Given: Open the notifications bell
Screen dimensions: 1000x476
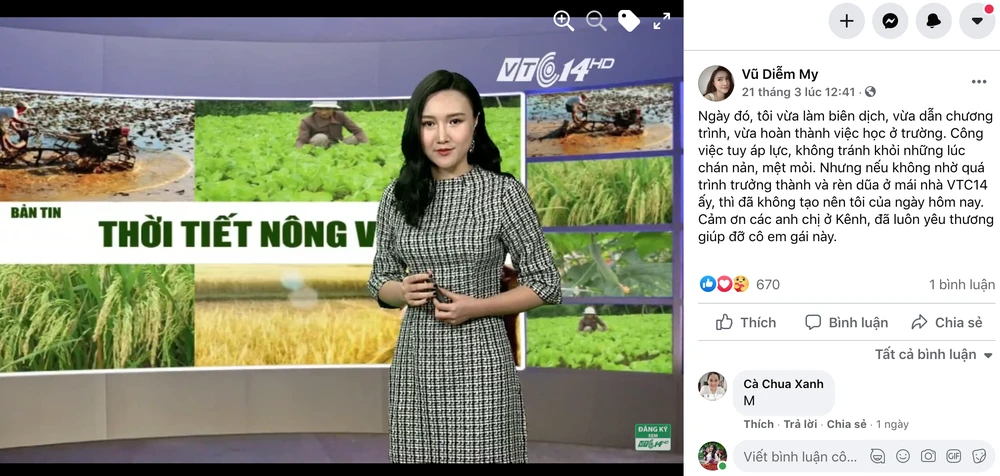Looking at the screenshot, I should click(932, 20).
